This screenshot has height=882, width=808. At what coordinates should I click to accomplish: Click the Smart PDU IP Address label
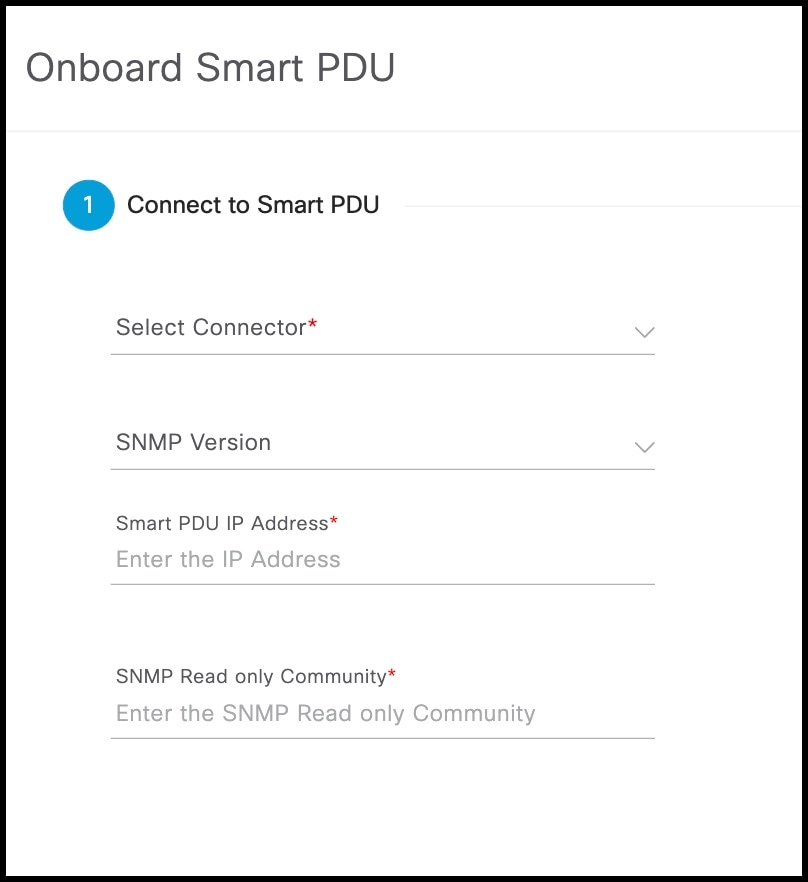click(x=221, y=523)
